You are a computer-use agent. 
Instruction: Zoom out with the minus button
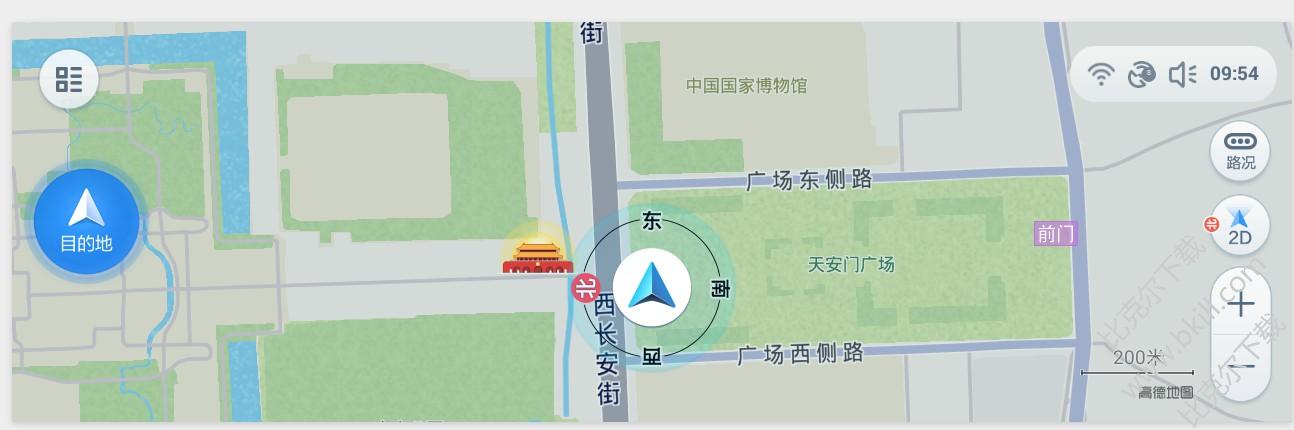(1241, 367)
